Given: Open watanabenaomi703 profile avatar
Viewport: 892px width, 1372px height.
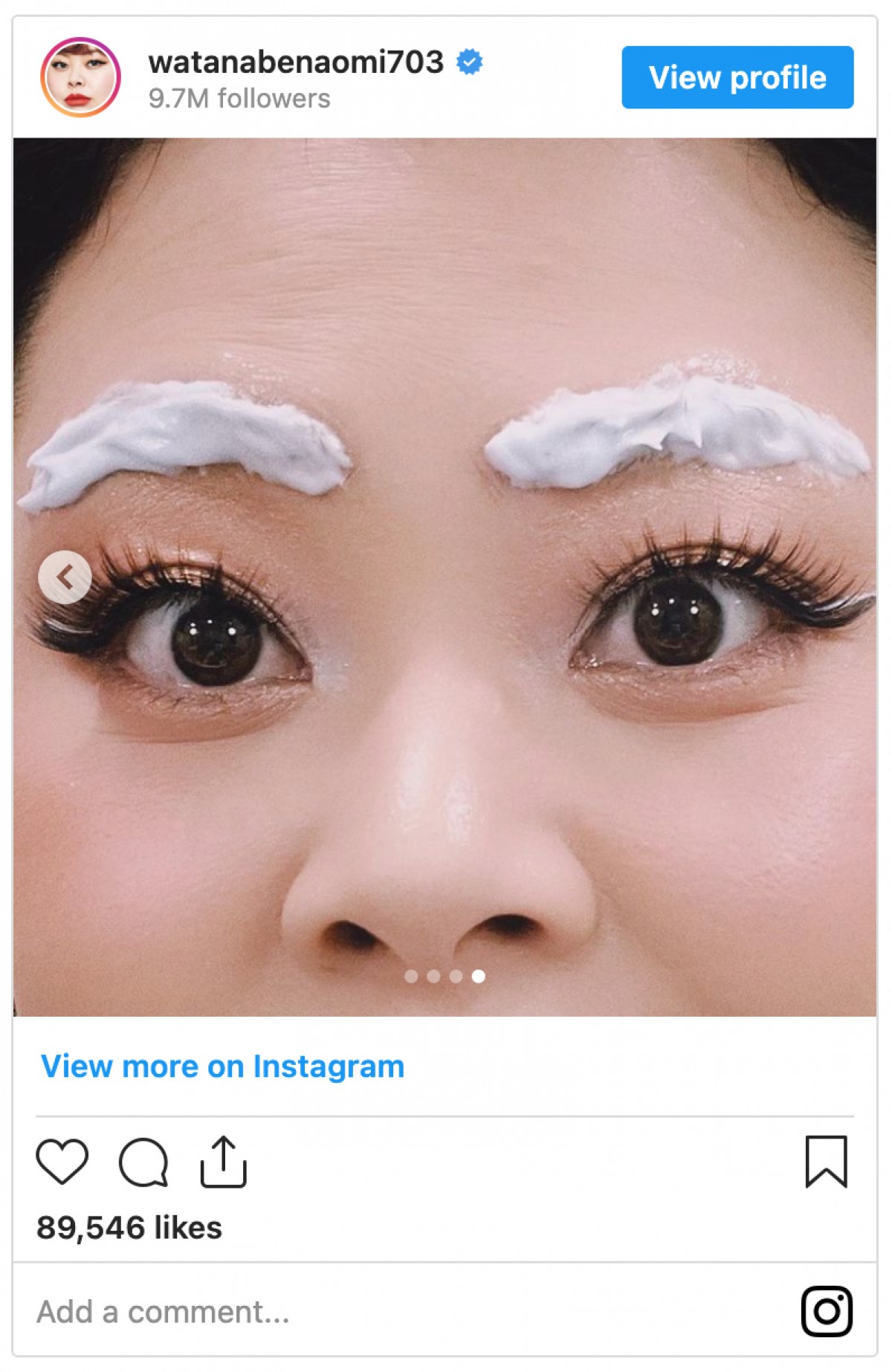Looking at the screenshot, I should pos(80,77).
